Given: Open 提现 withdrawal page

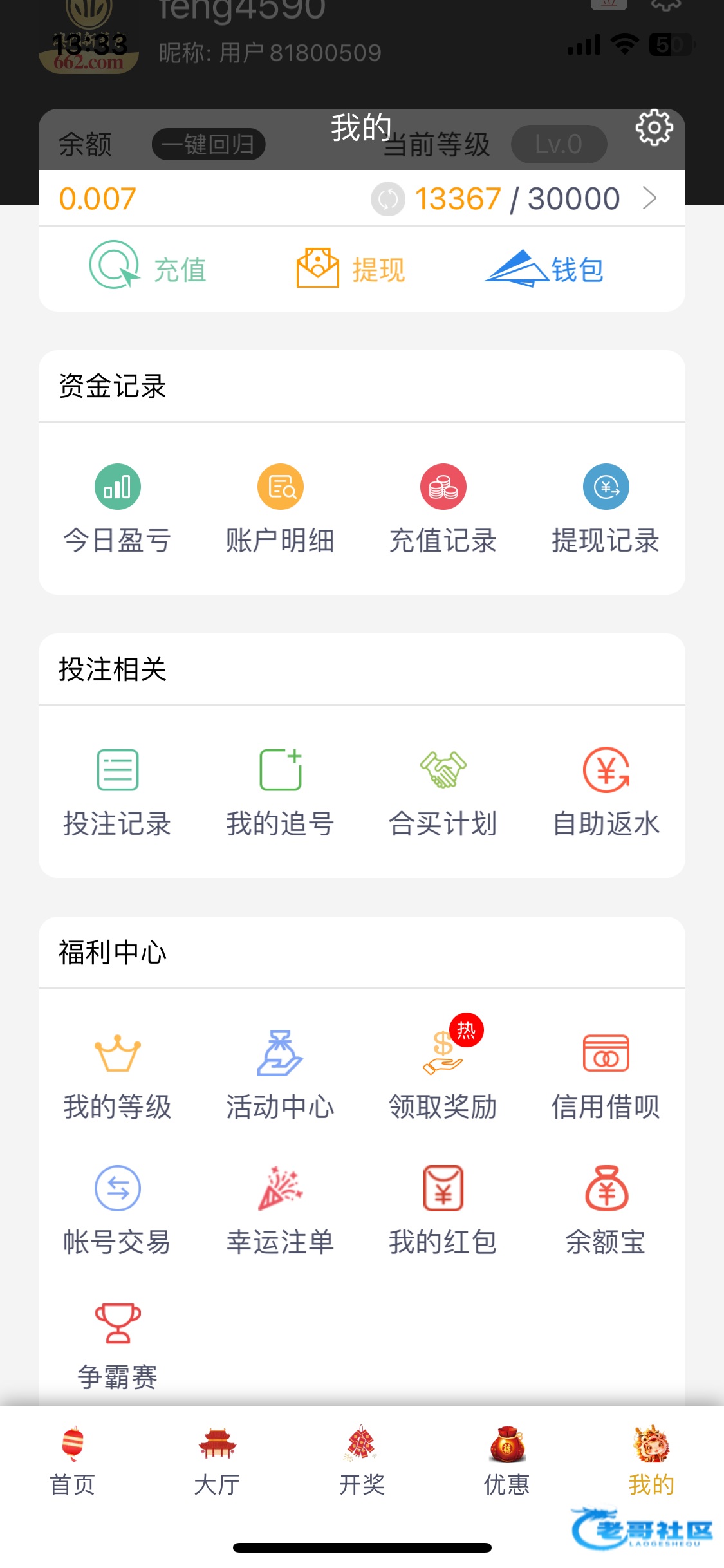Looking at the screenshot, I should pyautogui.click(x=351, y=268).
